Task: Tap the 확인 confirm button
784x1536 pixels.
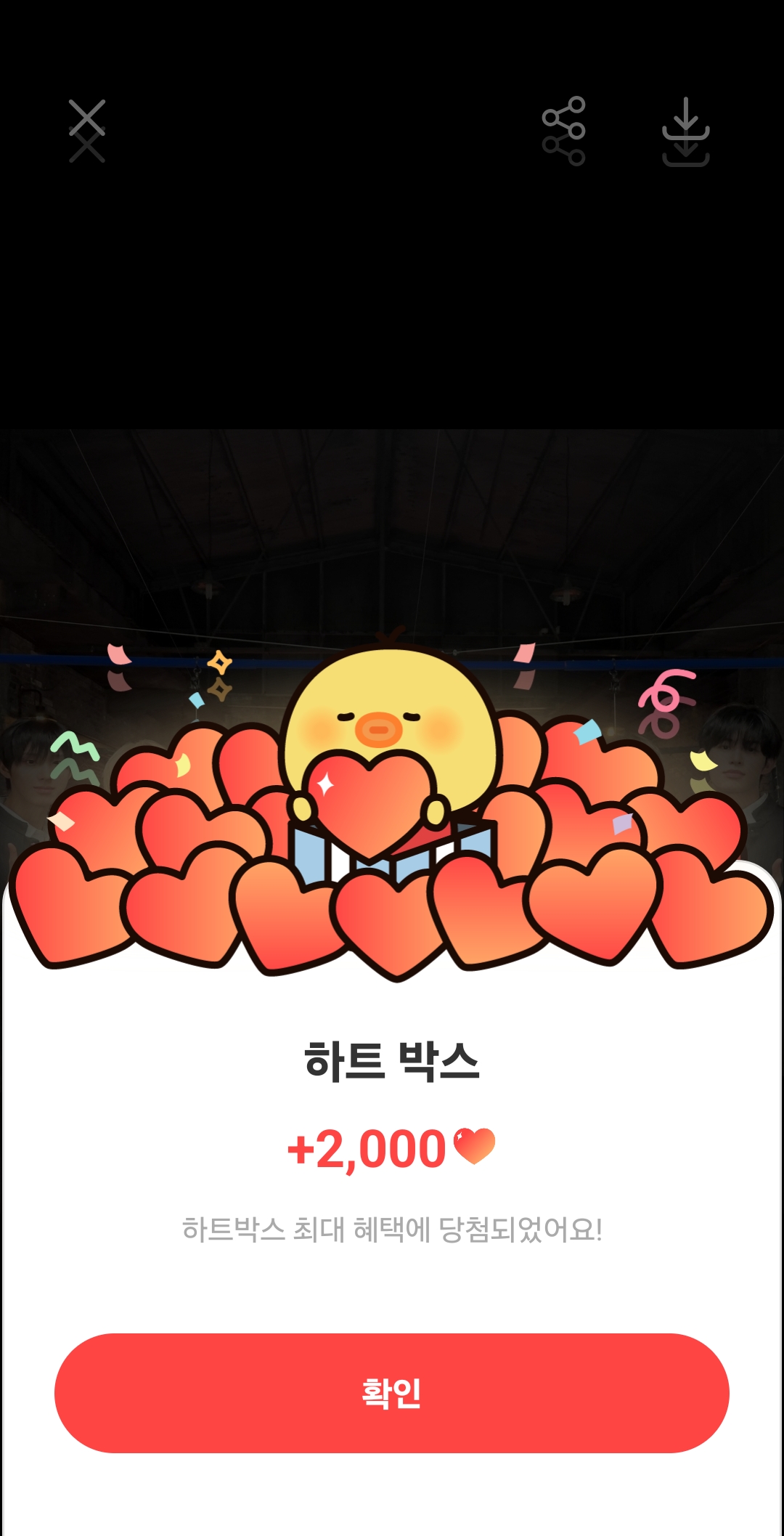Action: (x=392, y=1393)
